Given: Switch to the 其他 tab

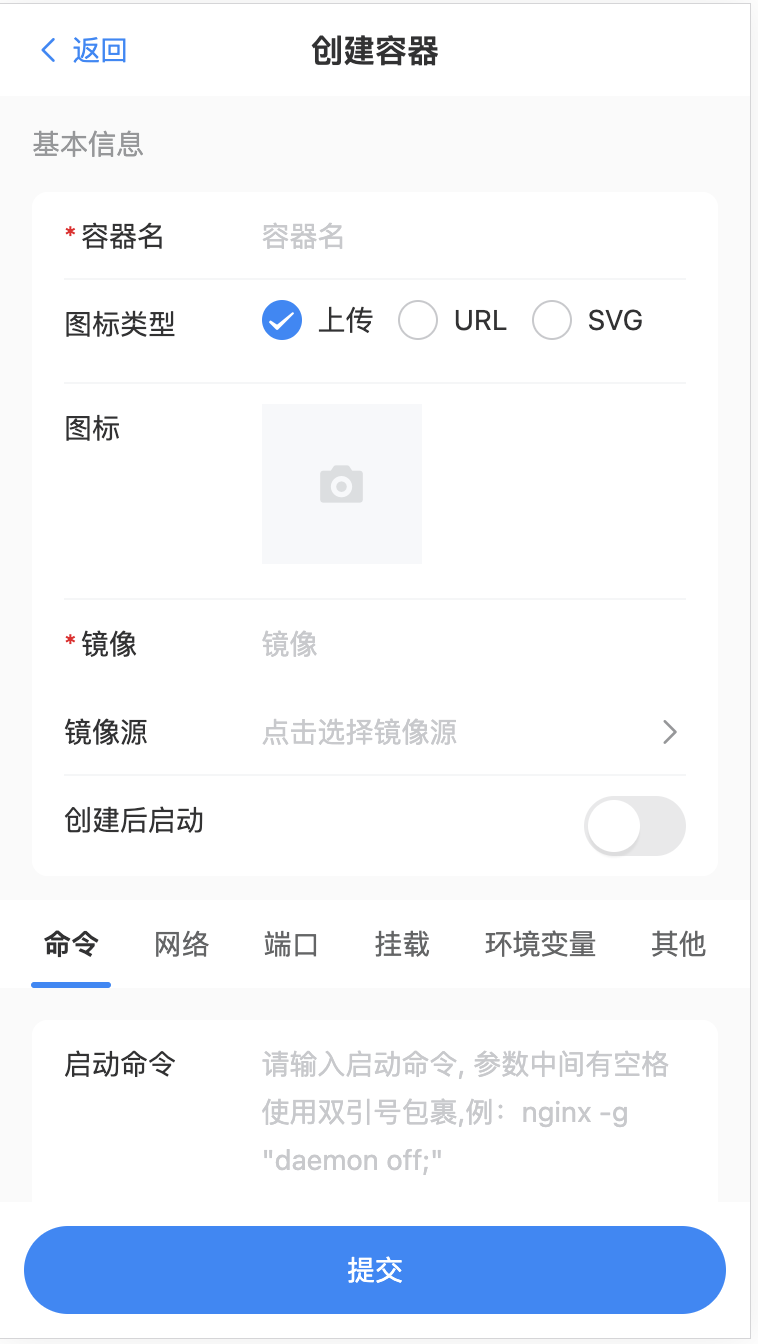Looking at the screenshot, I should (x=678, y=944).
